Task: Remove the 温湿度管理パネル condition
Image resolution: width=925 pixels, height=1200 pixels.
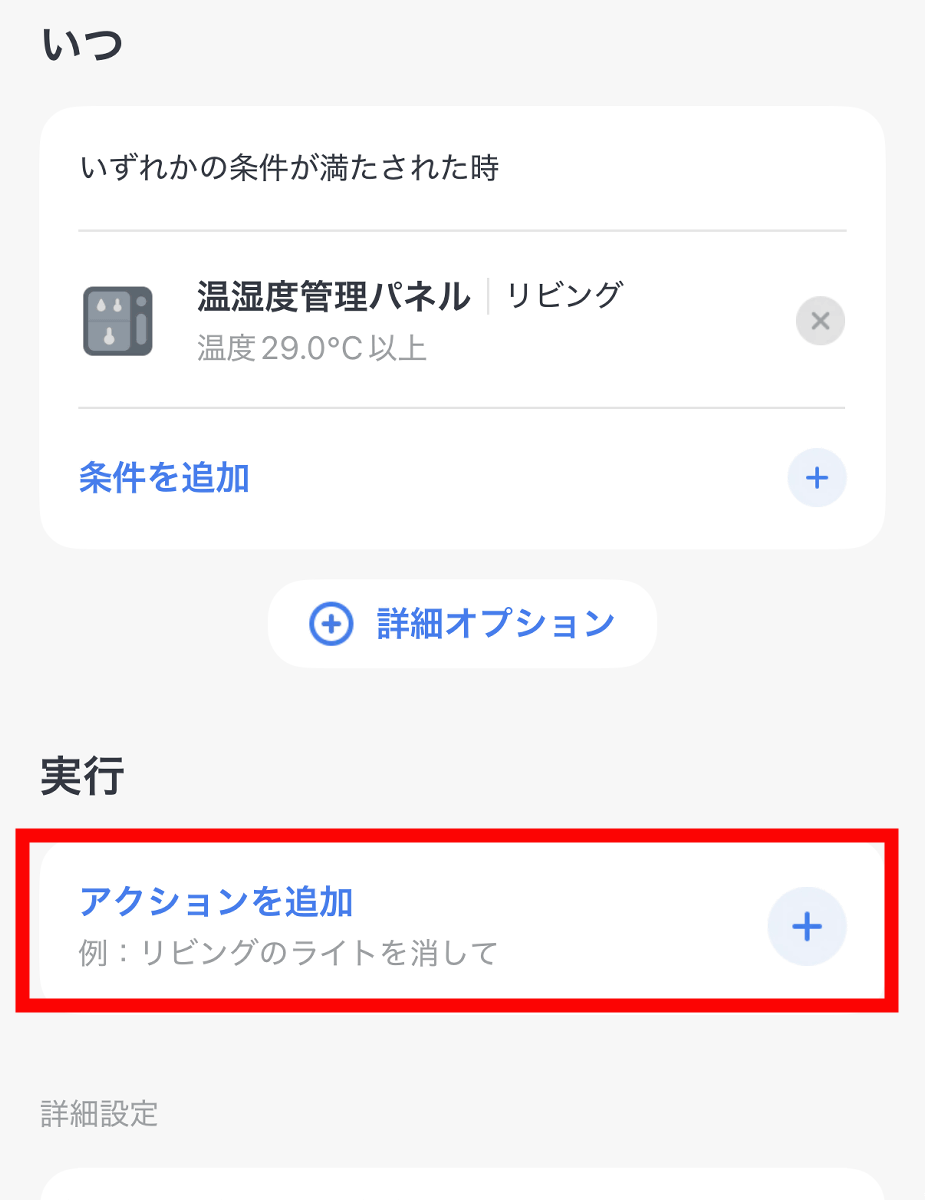Action: [x=820, y=321]
